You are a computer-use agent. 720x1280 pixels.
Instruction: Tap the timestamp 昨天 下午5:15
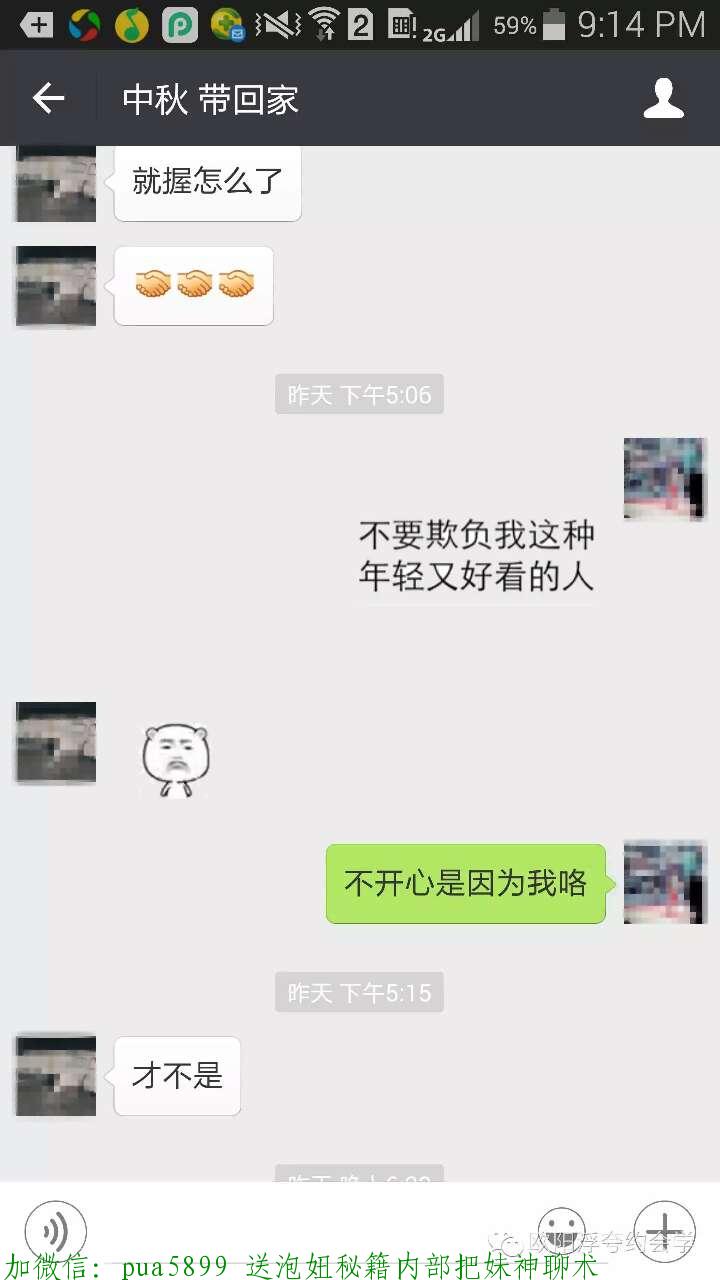(358, 991)
